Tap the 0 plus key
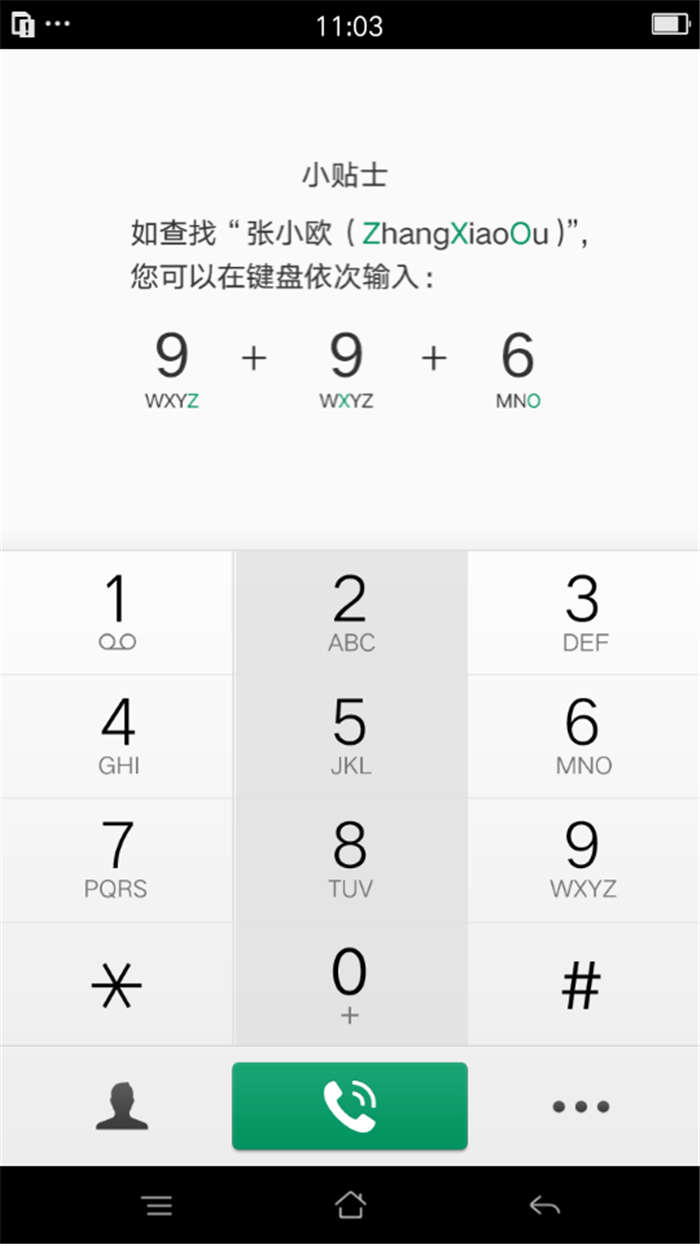Image resolution: width=700 pixels, height=1244 pixels. pyautogui.click(x=350, y=985)
